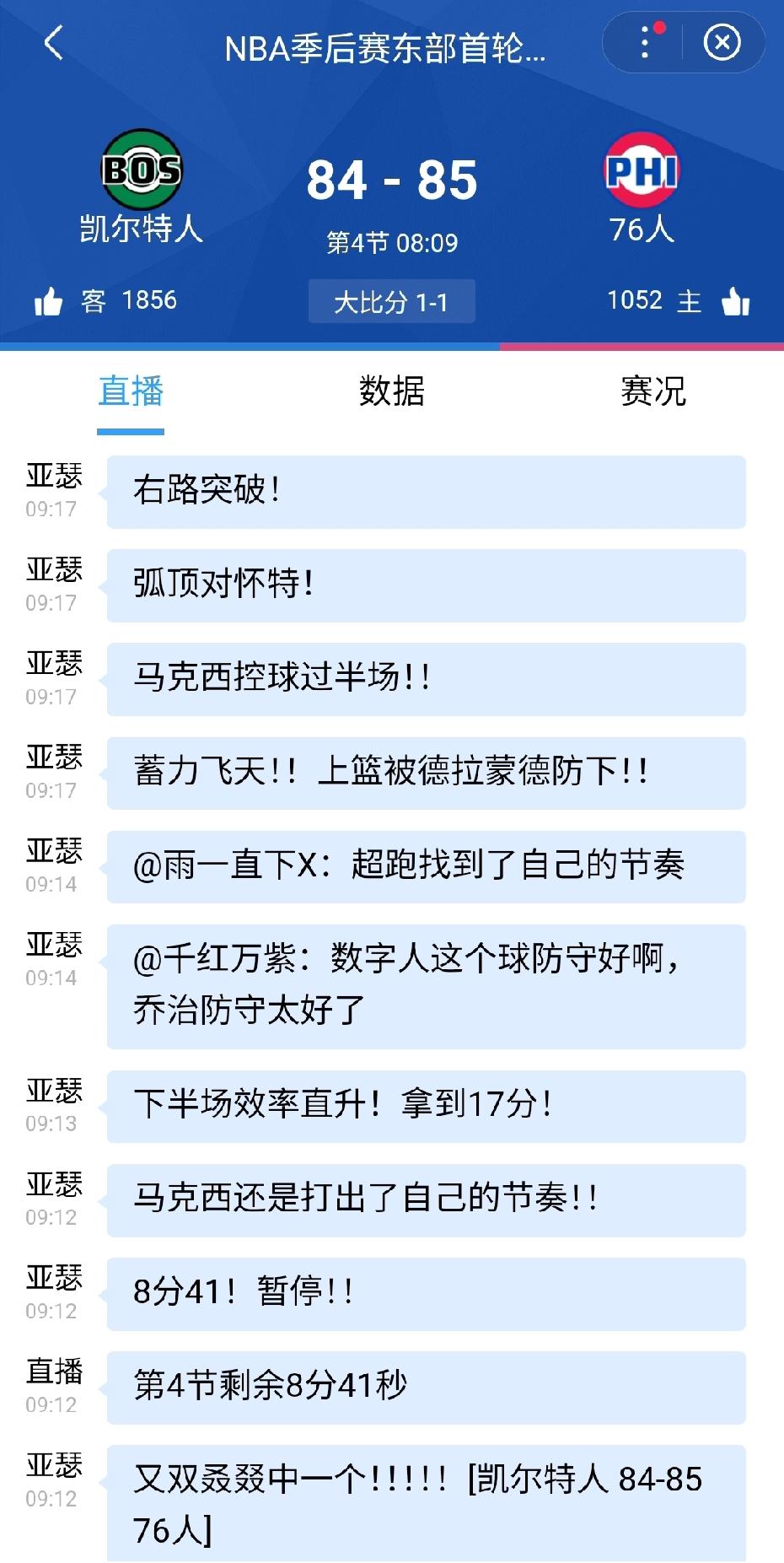Viewport: 784px width, 1563px height.
Task: Select the 直播 tab
Action: click(131, 393)
